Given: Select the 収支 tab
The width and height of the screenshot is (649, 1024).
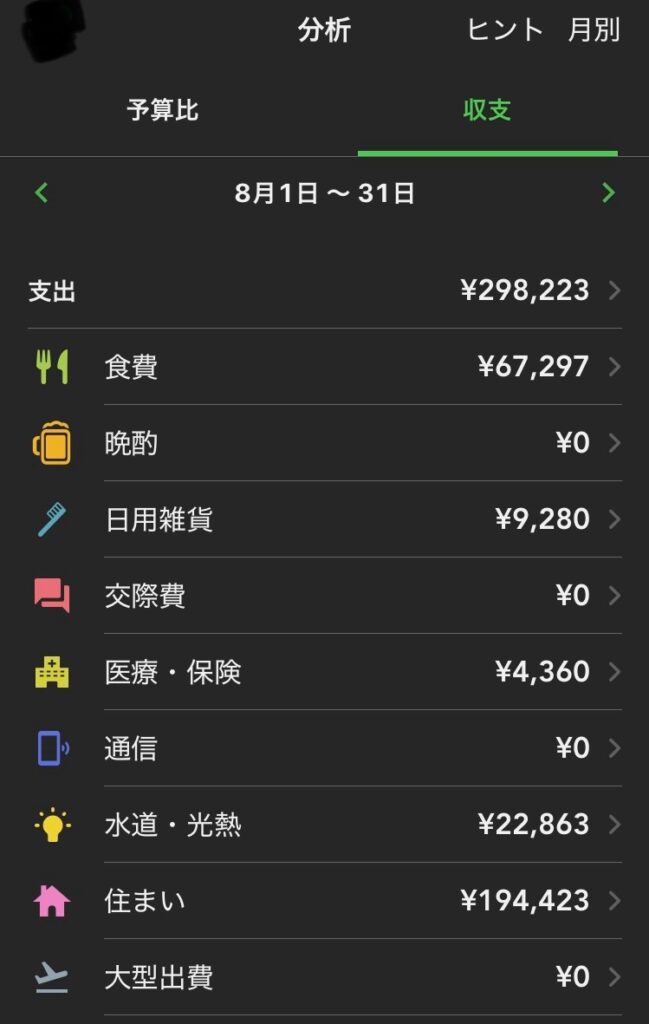Looking at the screenshot, I should click(487, 110).
